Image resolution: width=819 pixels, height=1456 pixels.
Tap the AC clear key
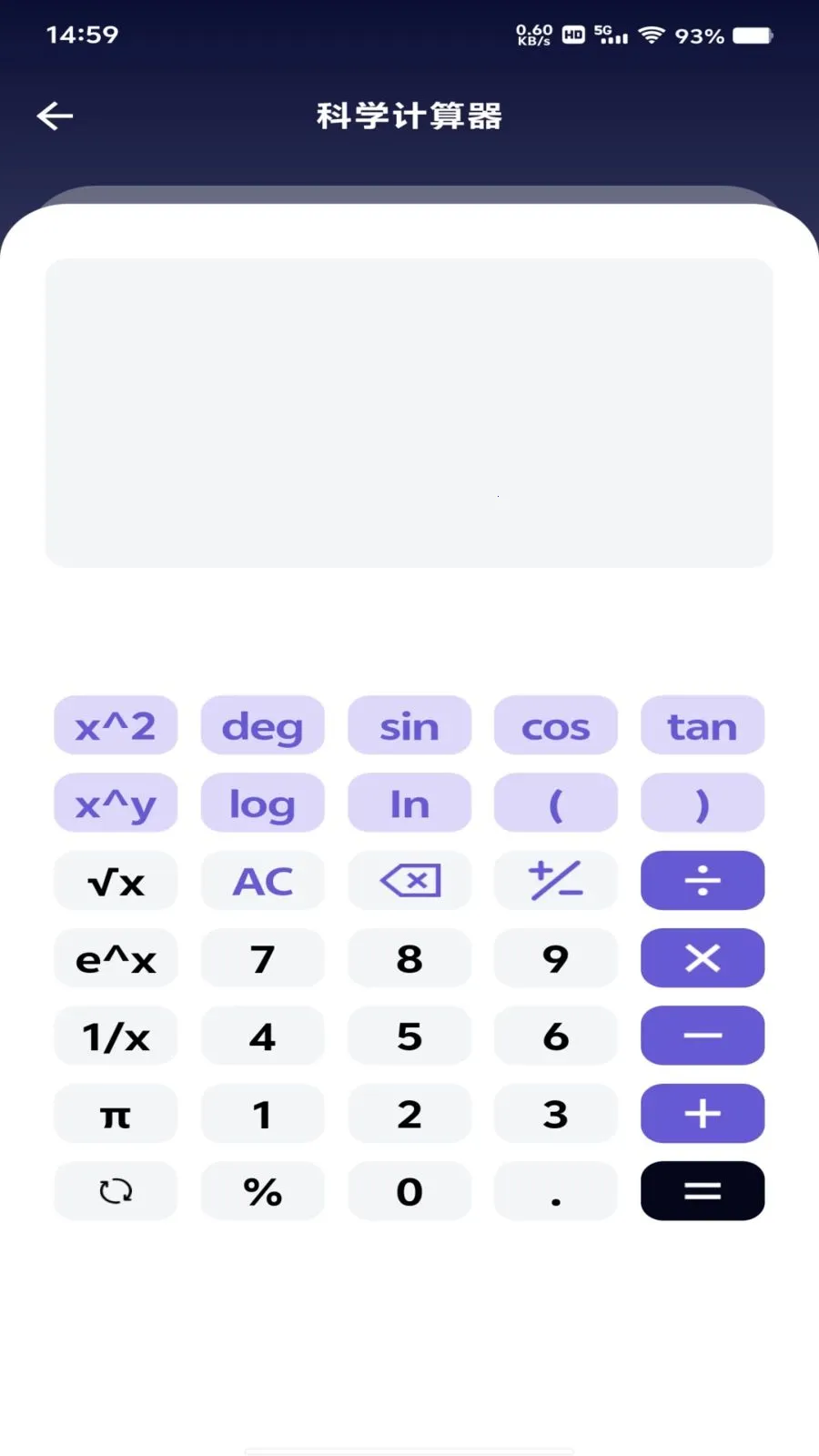click(x=262, y=880)
